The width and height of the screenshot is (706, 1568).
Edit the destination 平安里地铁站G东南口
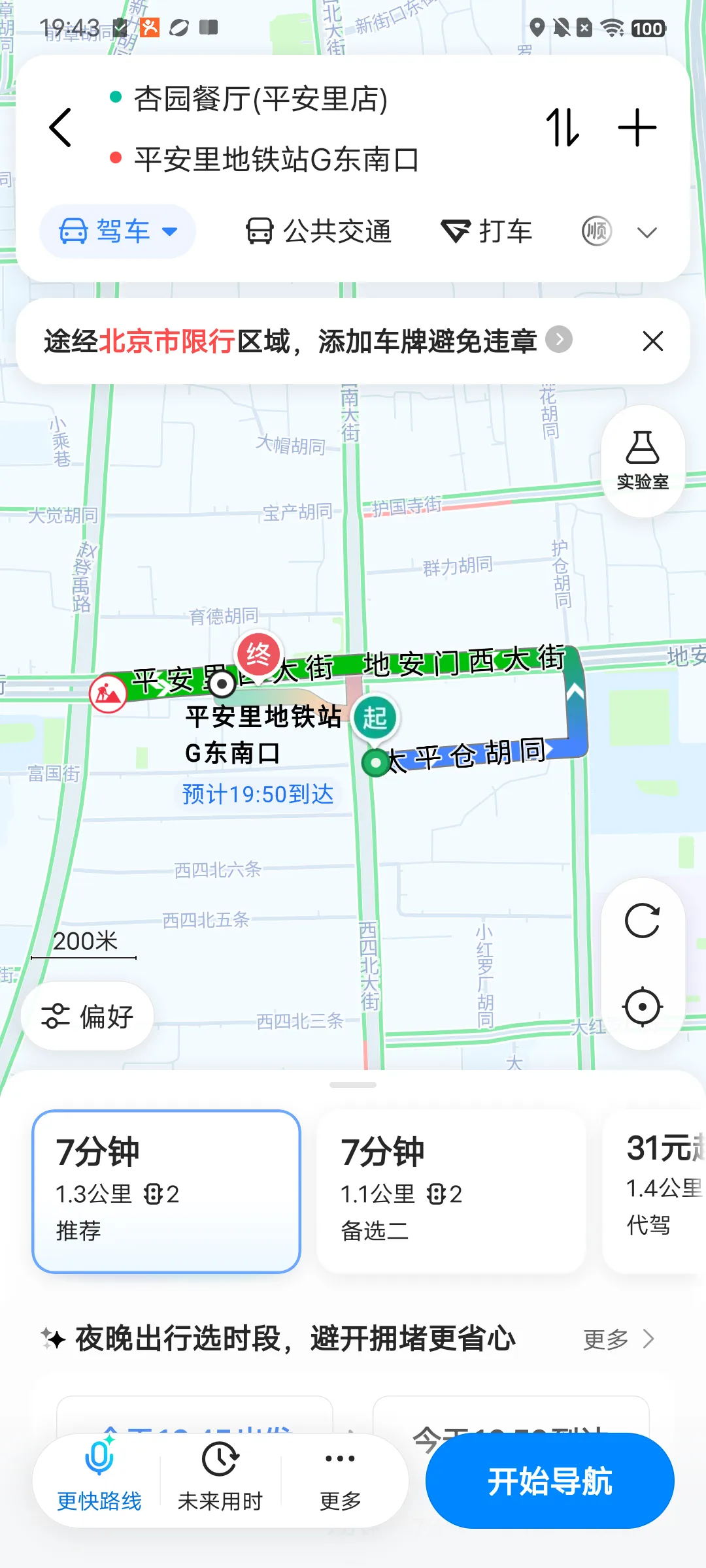tap(277, 159)
